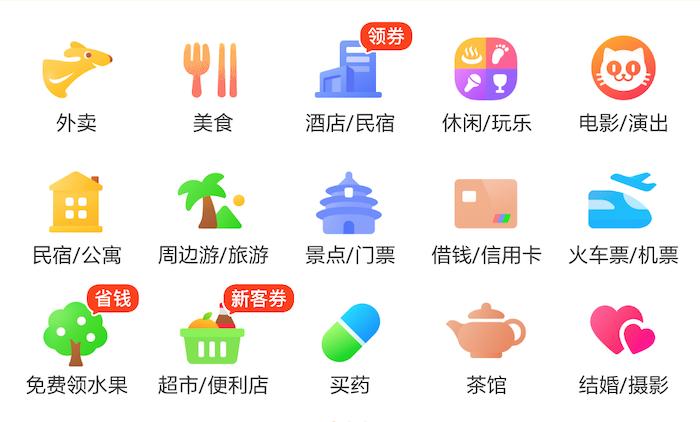This screenshot has width=700, height=422.
Task: Open 周边游/旅游 travel section
Action: click(212, 202)
